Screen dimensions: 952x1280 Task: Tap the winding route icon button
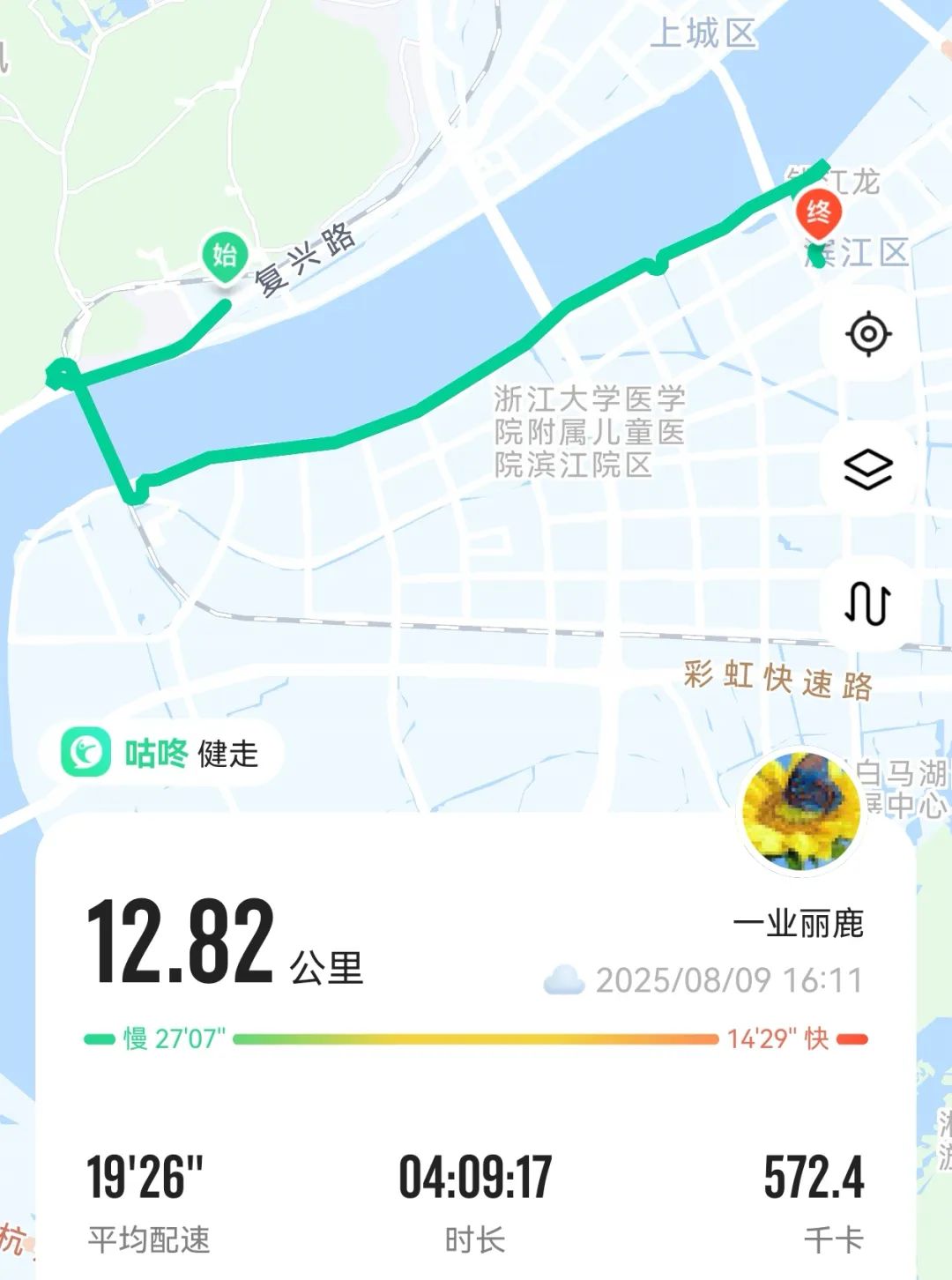[868, 604]
